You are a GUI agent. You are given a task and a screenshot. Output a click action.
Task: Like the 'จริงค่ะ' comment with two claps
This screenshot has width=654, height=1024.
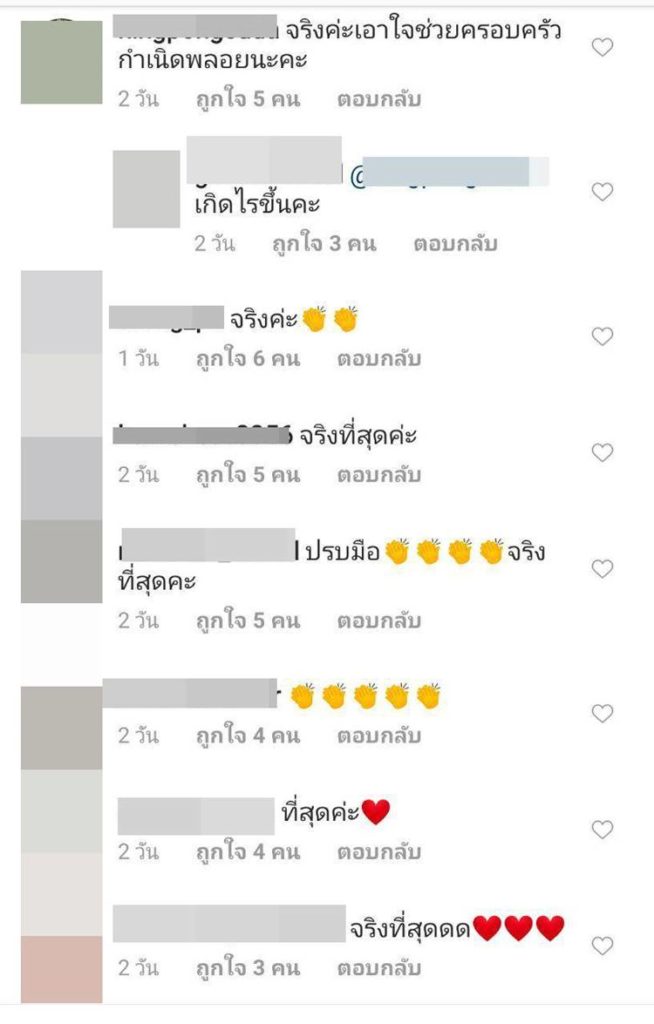point(602,337)
